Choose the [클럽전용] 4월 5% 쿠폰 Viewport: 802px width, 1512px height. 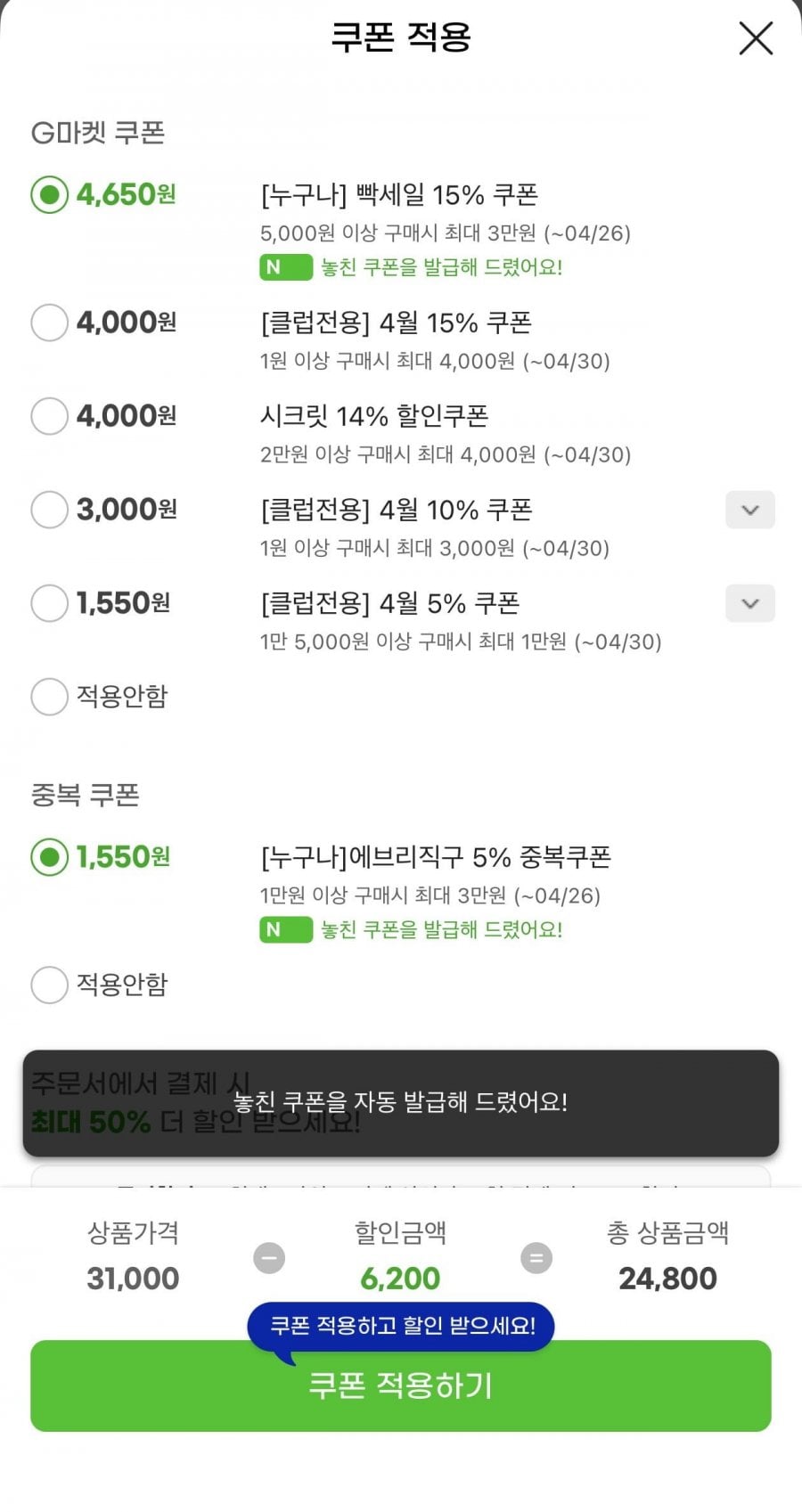pos(49,603)
